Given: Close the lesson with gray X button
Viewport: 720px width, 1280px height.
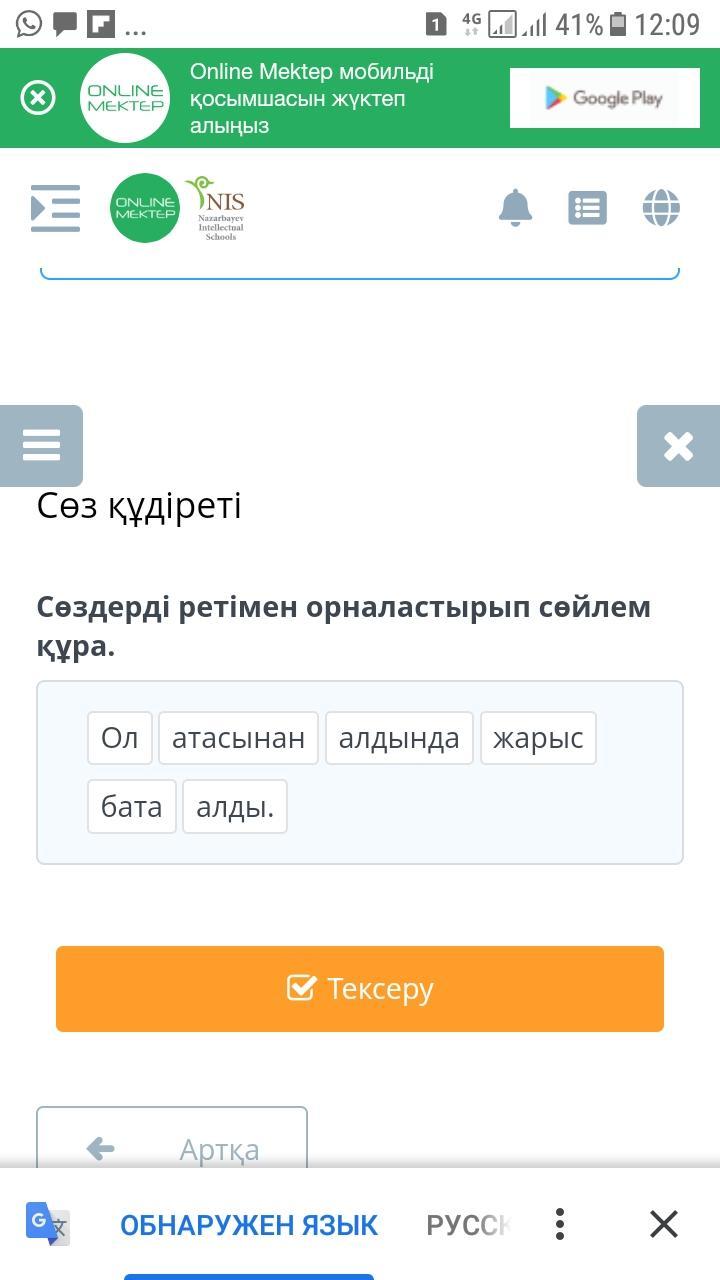Looking at the screenshot, I should 678,446.
